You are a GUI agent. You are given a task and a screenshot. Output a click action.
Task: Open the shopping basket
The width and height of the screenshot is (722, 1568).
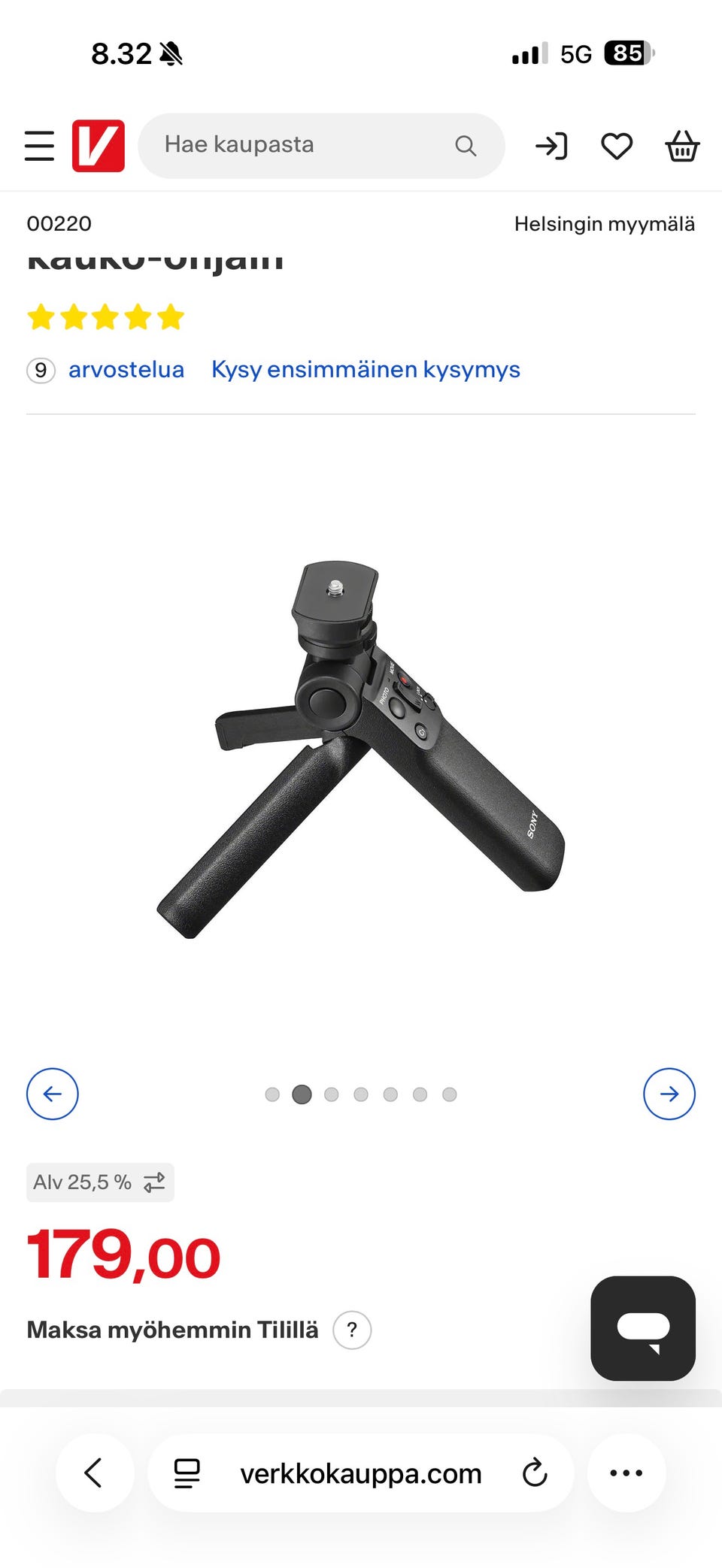point(682,146)
